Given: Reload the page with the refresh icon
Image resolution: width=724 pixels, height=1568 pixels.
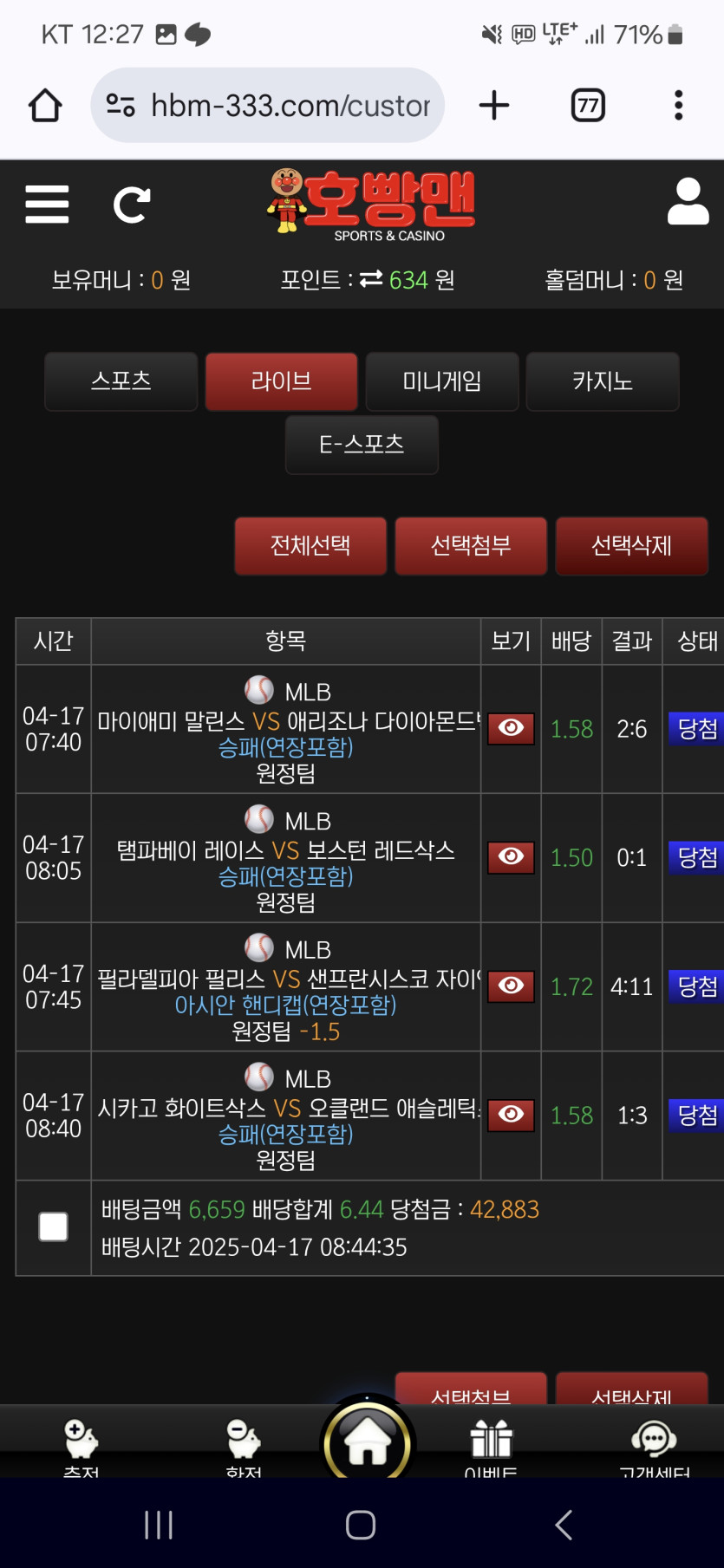Looking at the screenshot, I should pyautogui.click(x=132, y=205).
